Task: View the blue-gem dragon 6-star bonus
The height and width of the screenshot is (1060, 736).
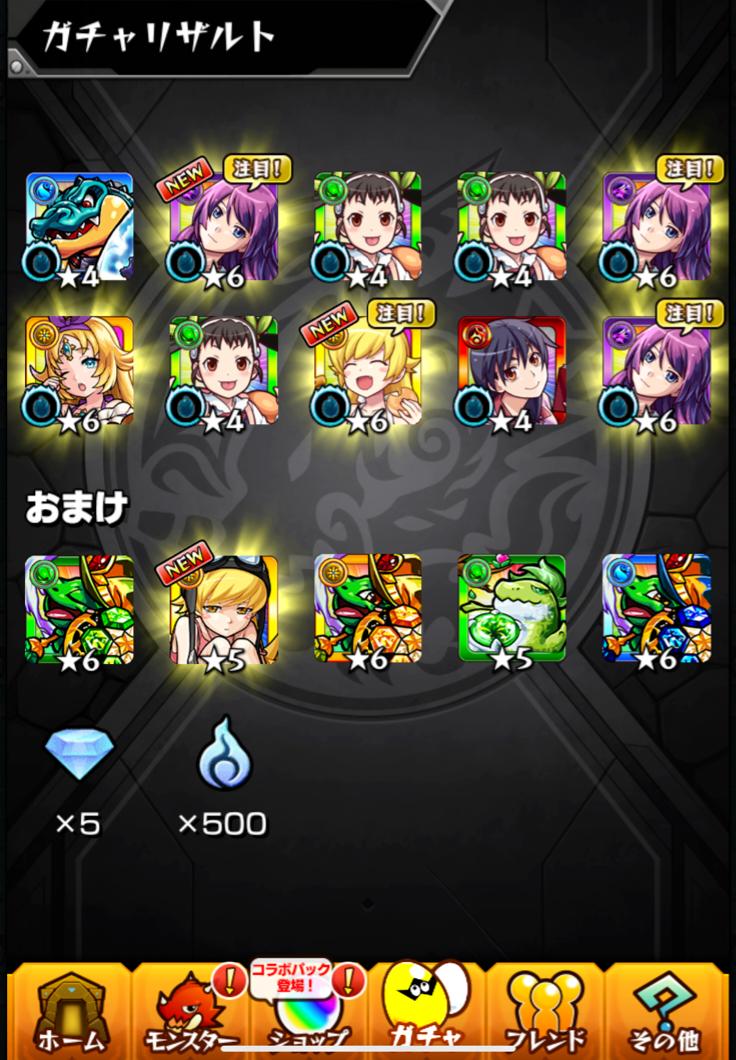Action: [x=656, y=608]
